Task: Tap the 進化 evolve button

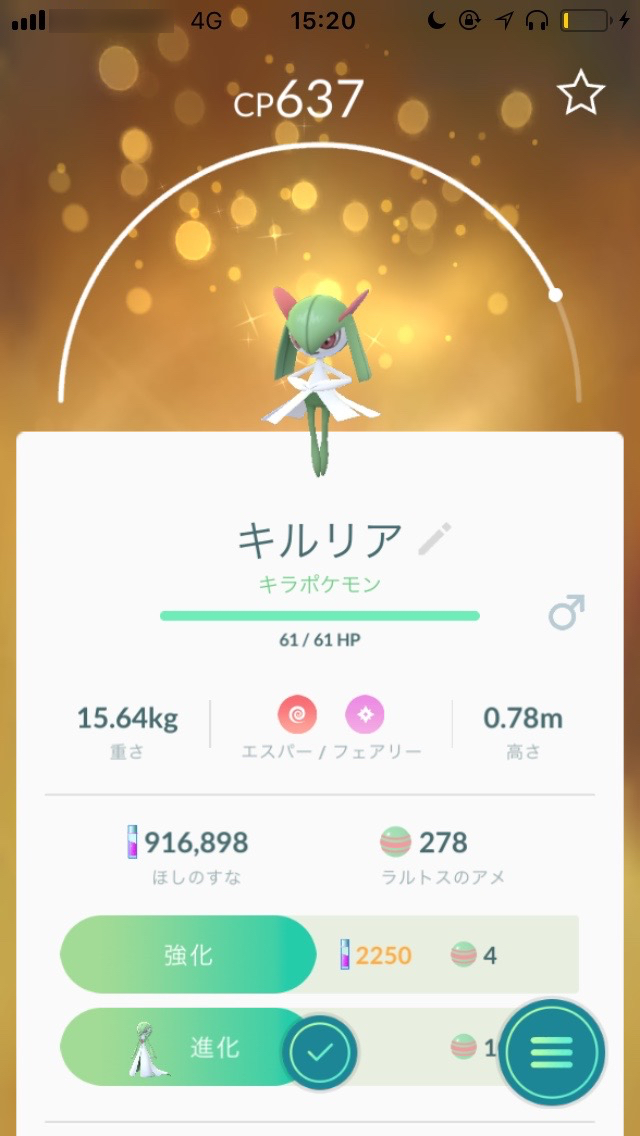Action: click(x=190, y=1047)
